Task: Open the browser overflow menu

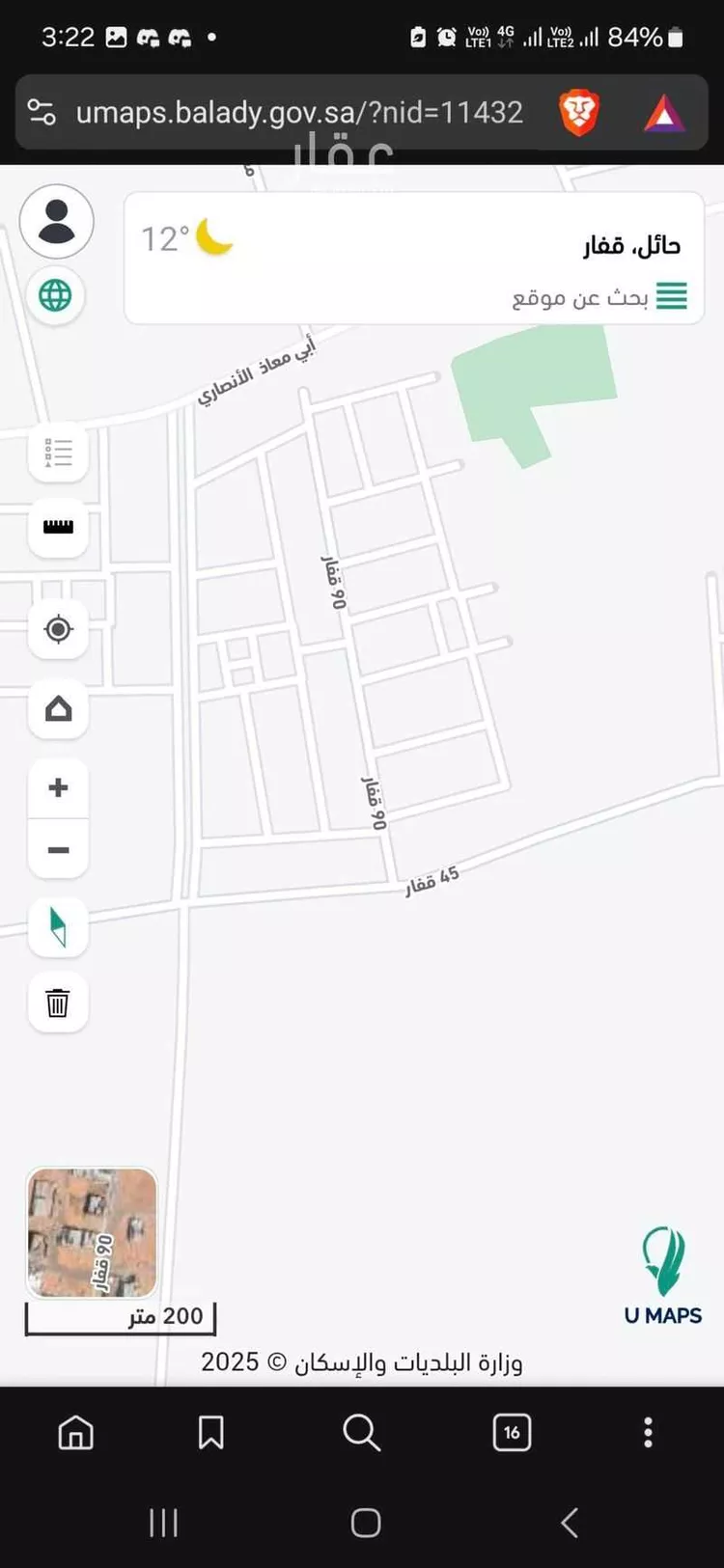Action: coord(648,1433)
